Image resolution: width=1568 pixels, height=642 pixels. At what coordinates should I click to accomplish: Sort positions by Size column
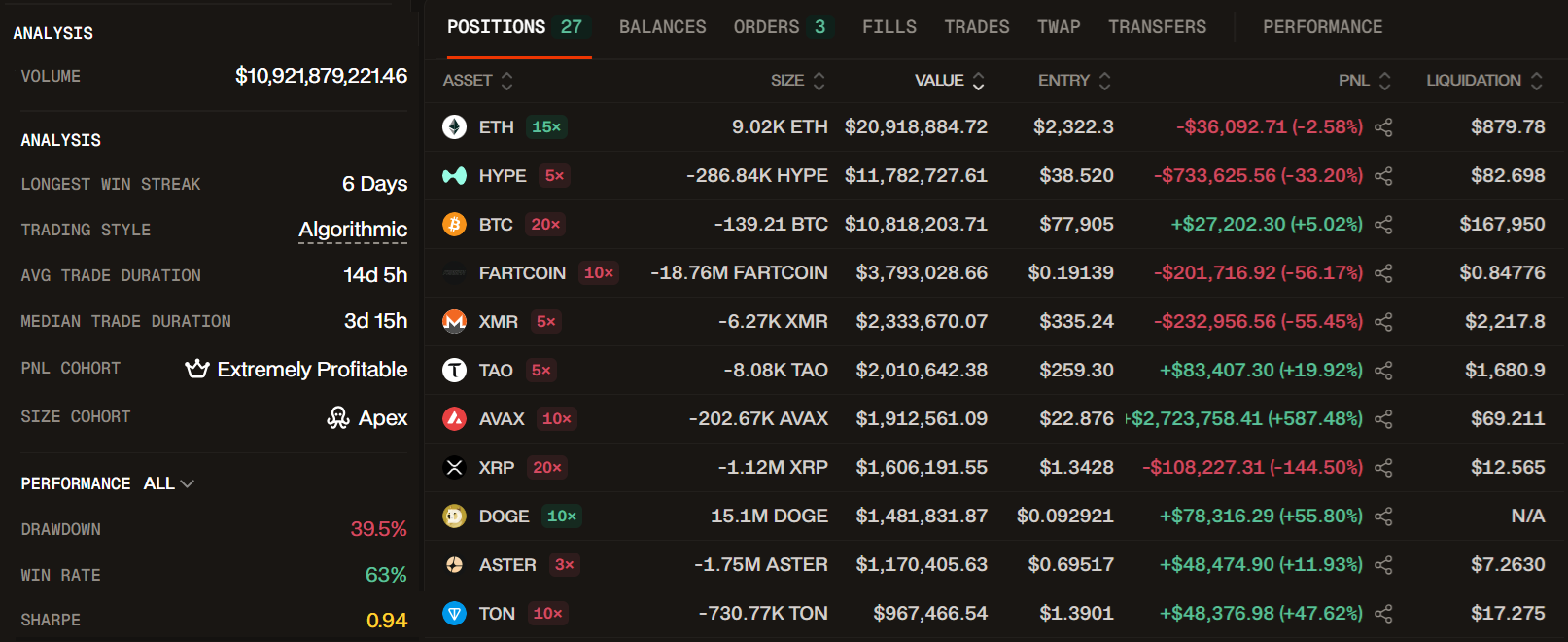tap(797, 81)
